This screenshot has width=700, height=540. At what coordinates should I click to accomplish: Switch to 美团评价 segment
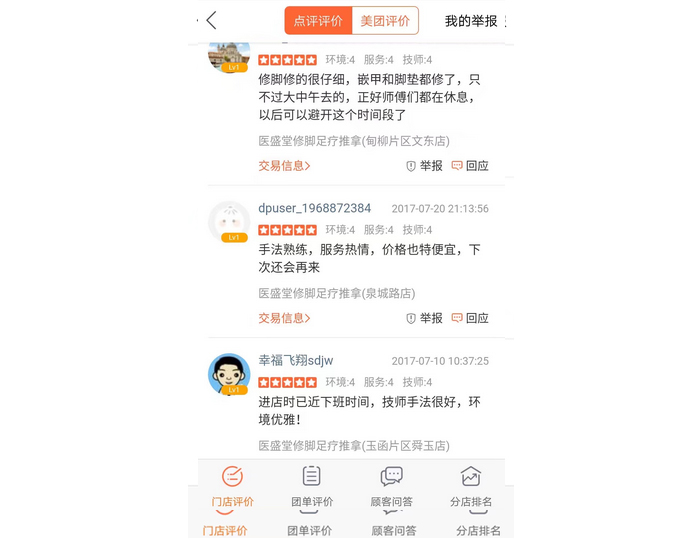(385, 21)
